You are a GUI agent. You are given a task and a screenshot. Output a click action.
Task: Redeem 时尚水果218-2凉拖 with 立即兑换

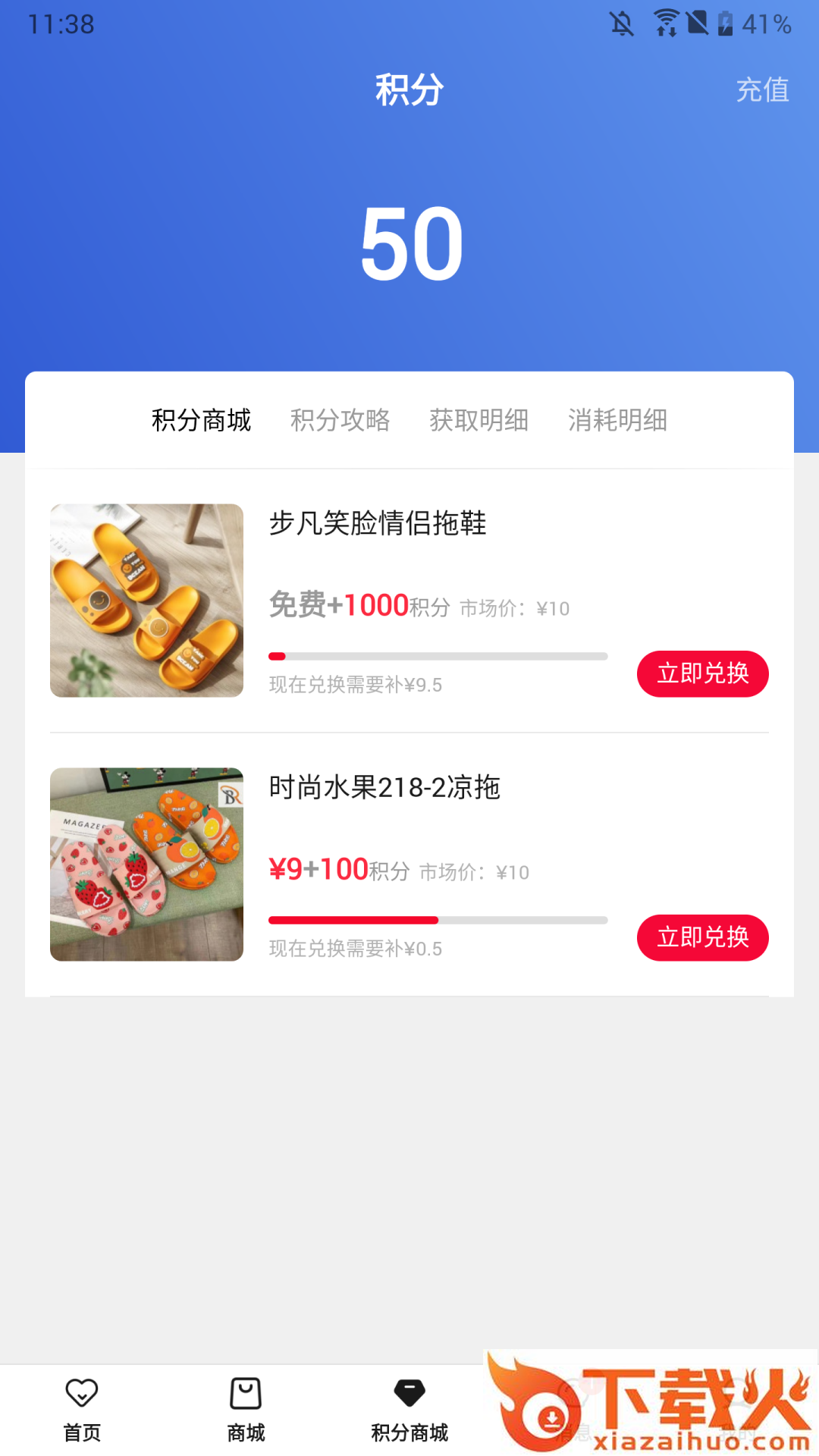pyautogui.click(x=702, y=937)
